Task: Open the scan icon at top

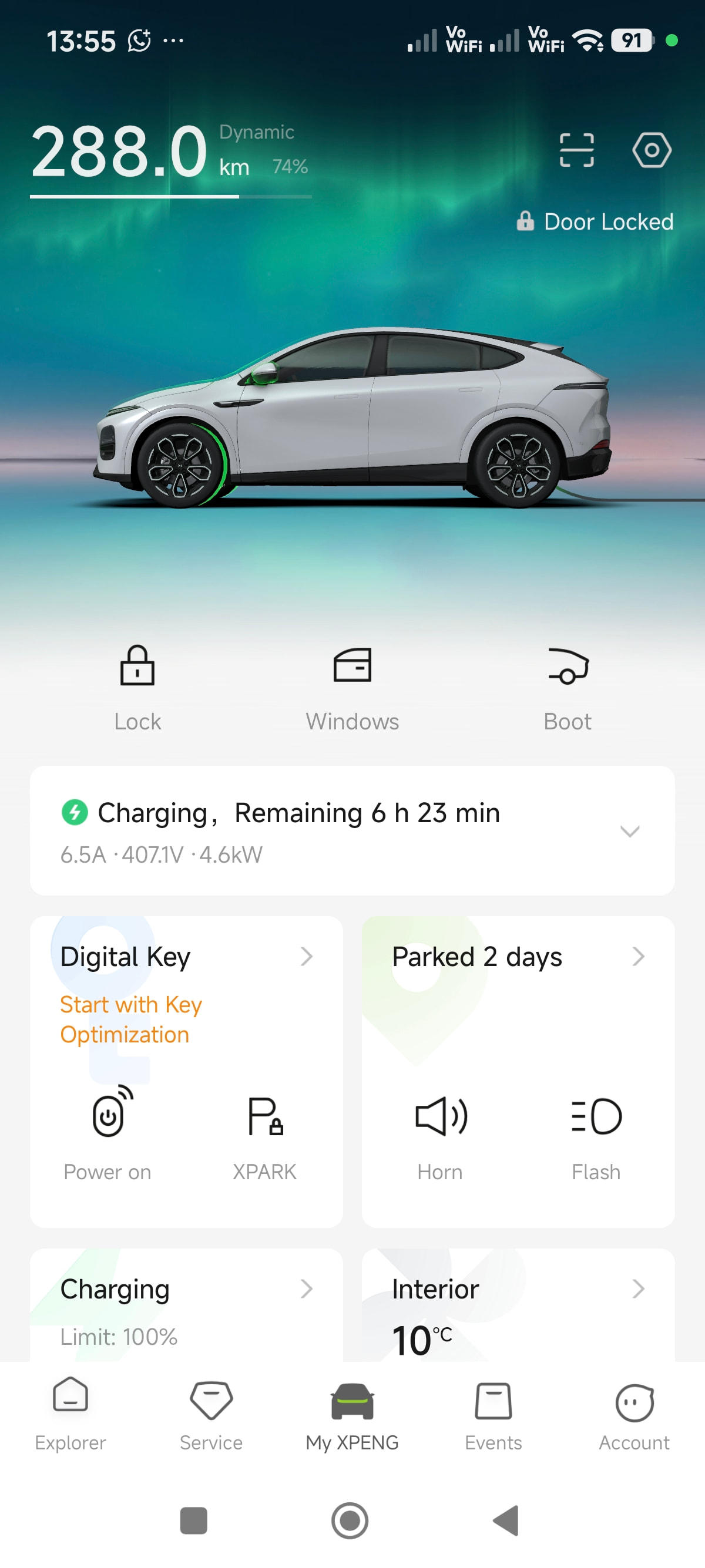Action: click(576, 150)
